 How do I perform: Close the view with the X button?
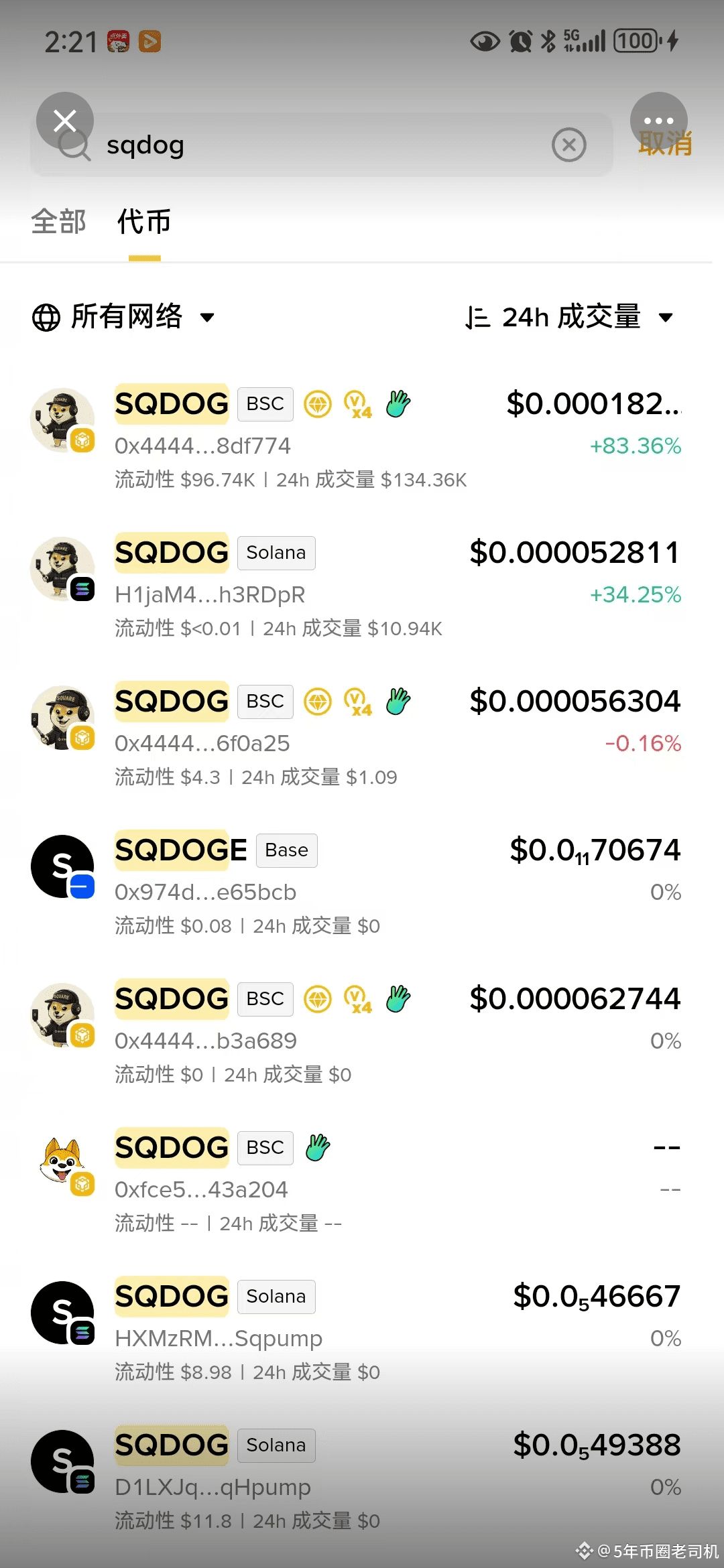coord(65,121)
